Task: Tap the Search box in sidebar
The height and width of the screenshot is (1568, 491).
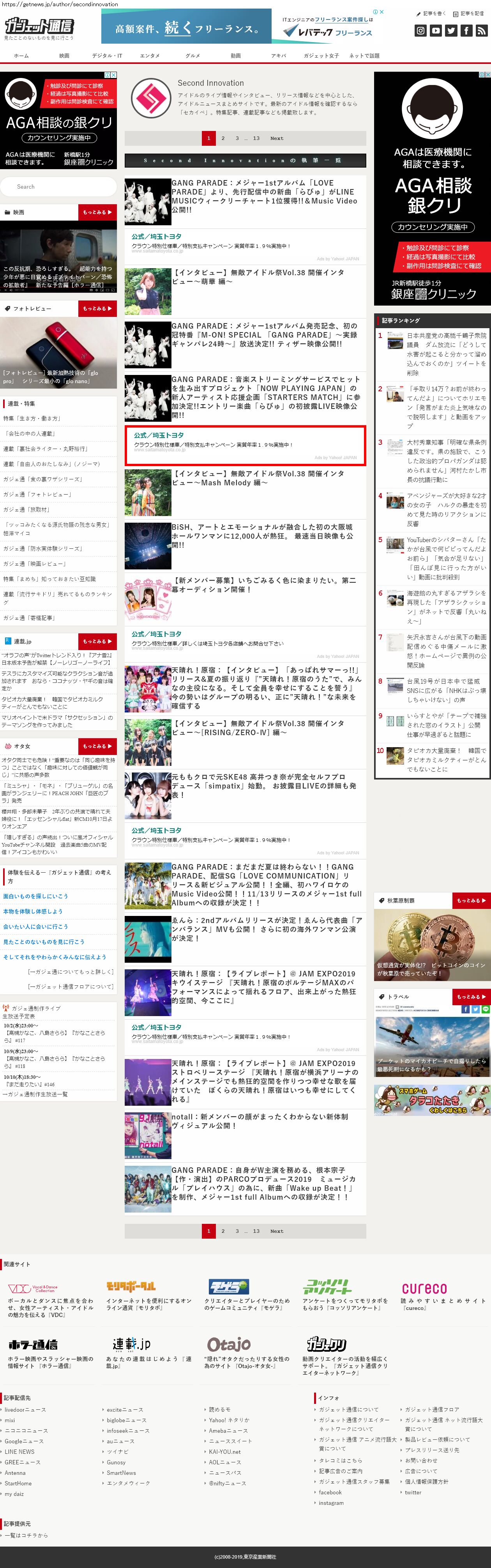Action: (x=58, y=187)
